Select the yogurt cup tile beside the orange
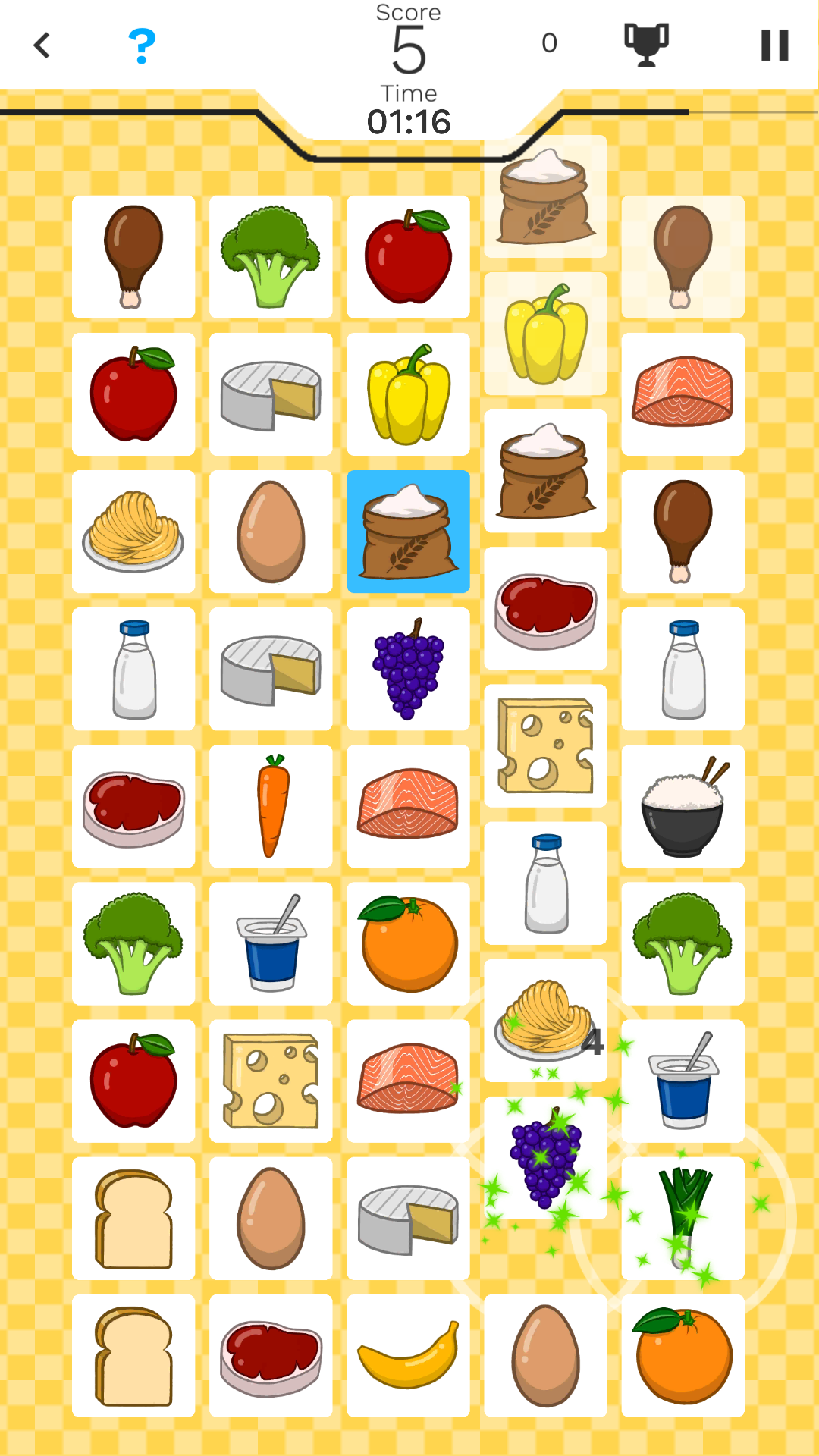819x1456 pixels. 271,944
